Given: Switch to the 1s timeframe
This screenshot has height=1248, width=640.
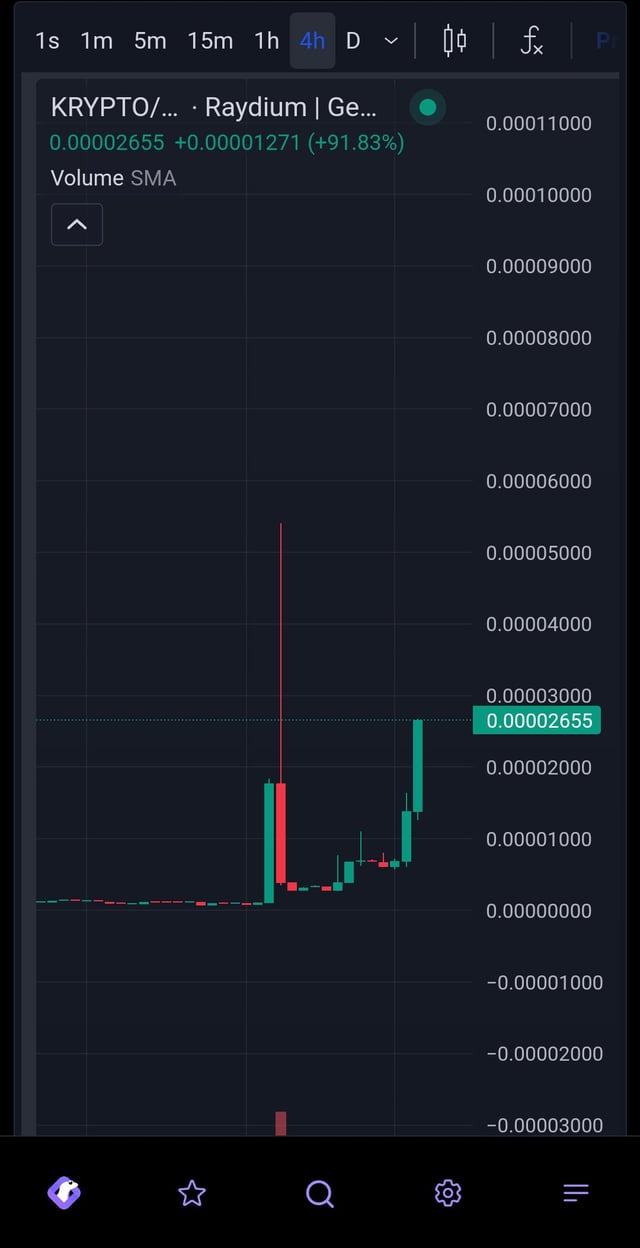Looking at the screenshot, I should coord(47,41).
